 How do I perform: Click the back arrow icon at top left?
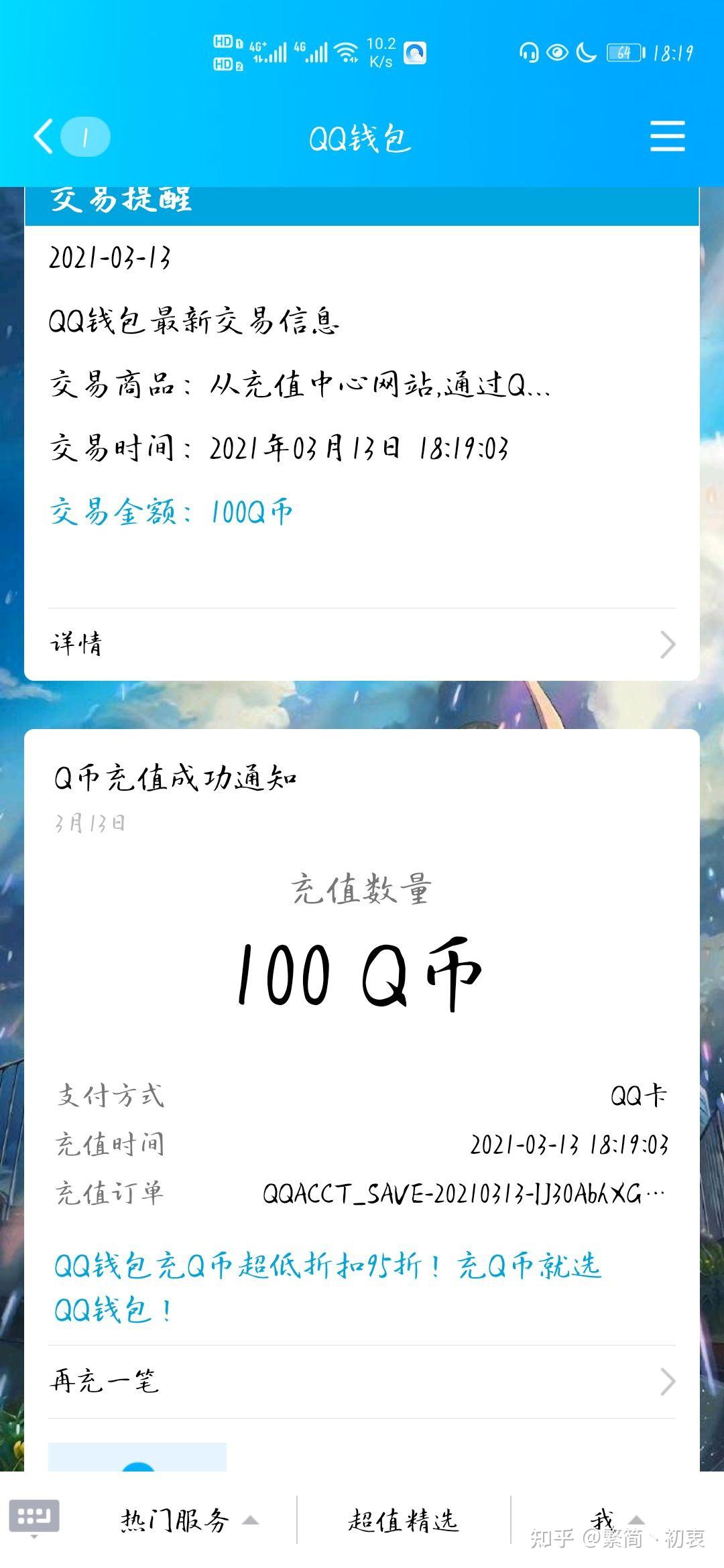(44, 136)
